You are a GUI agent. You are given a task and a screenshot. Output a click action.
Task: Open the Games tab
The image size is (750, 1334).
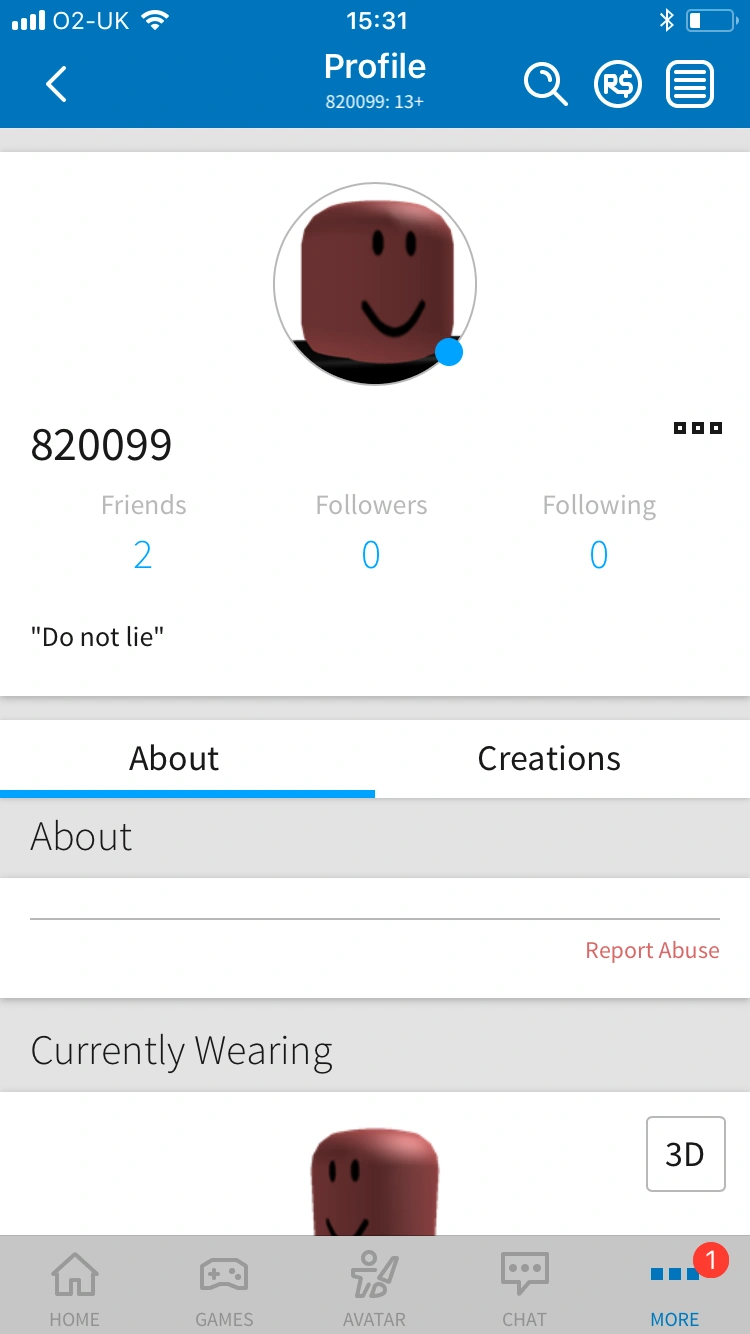pos(225,1286)
